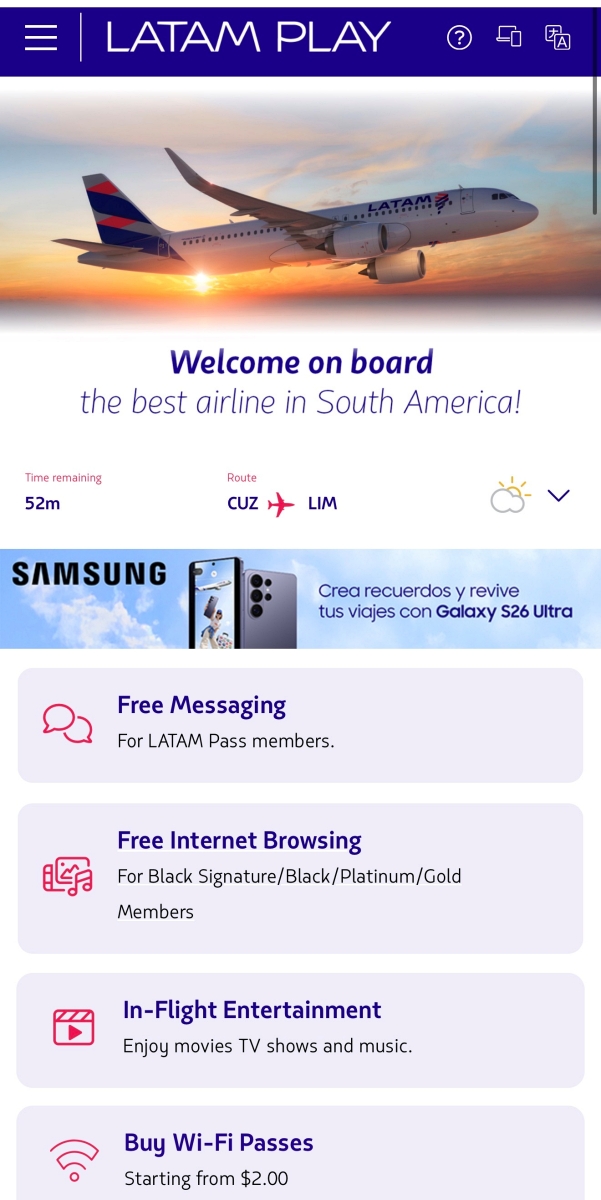The height and width of the screenshot is (1200, 601).
Task: Open Buy Wi-Fi Passes card
Action: (x=300, y=1153)
